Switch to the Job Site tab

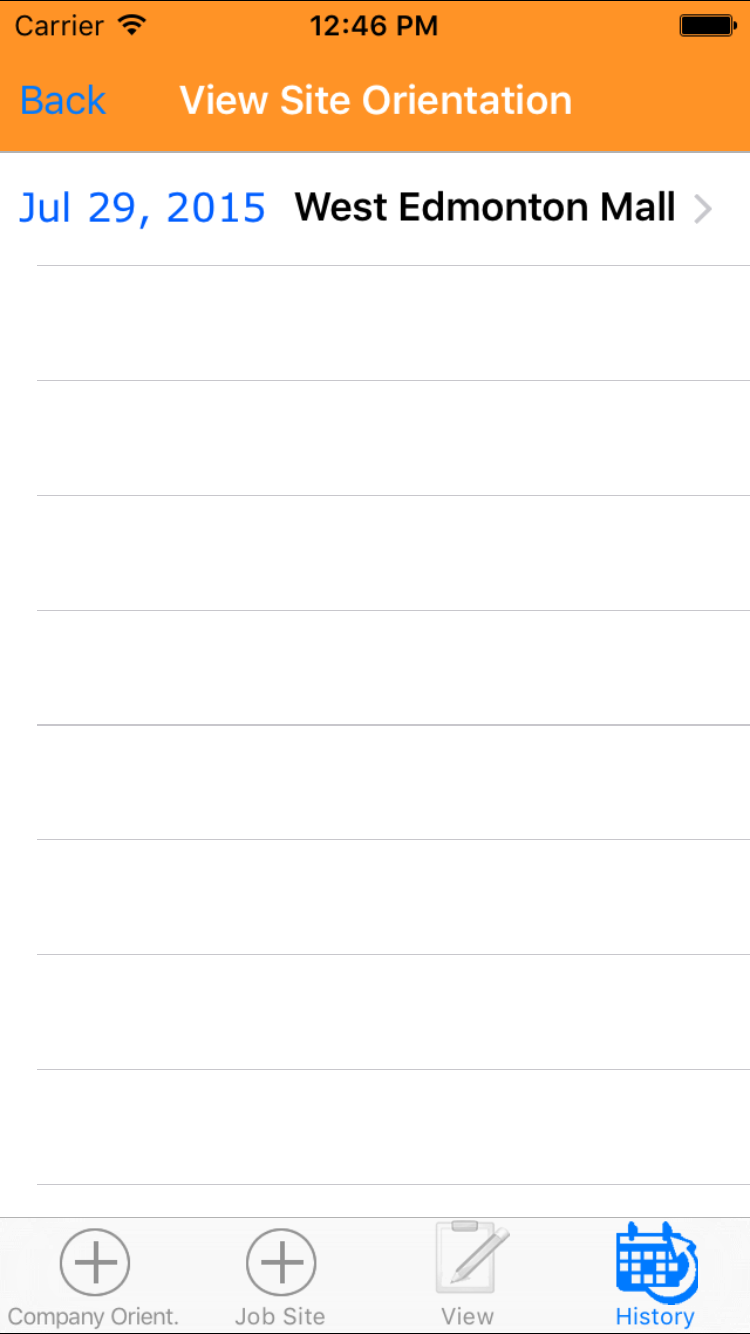(x=281, y=1277)
